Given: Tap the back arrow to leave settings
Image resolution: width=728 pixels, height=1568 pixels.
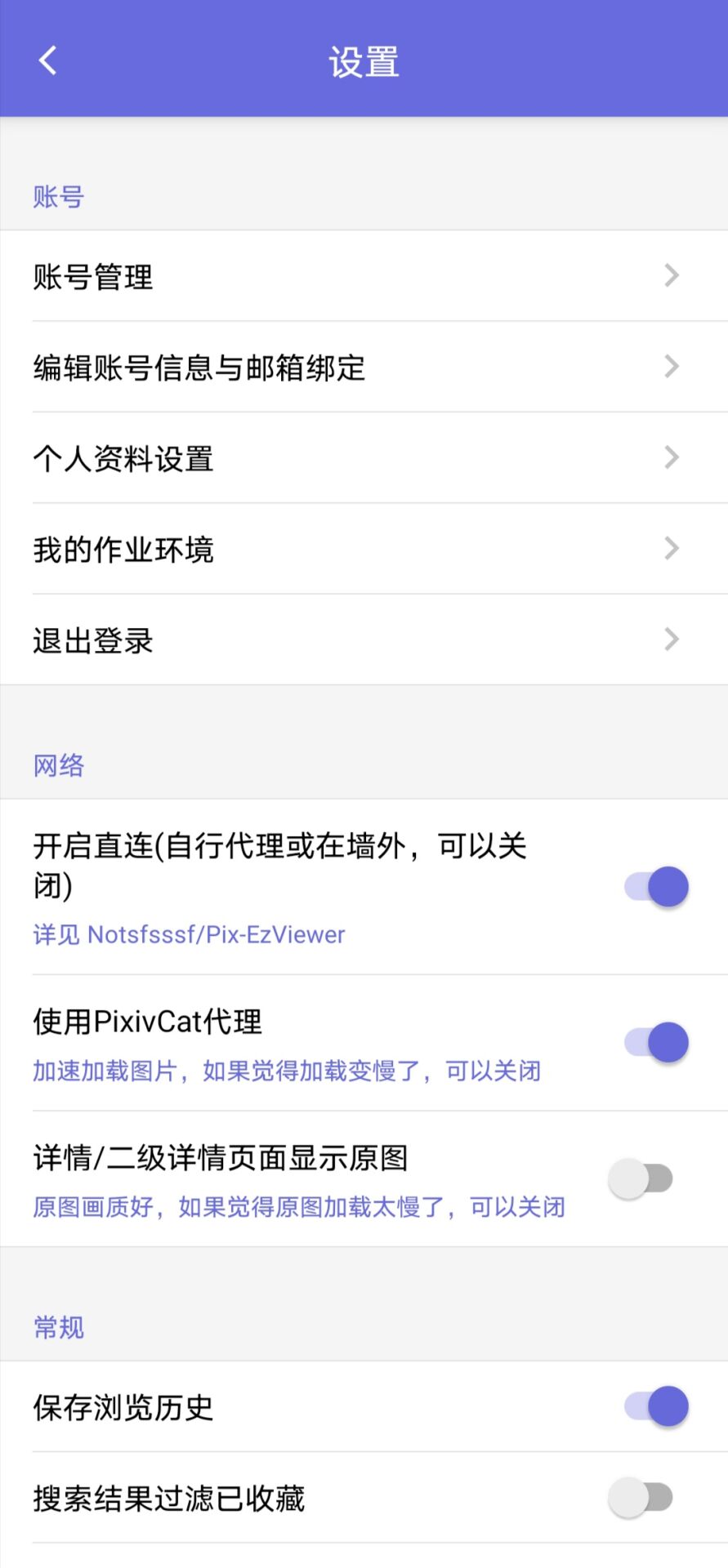Looking at the screenshot, I should click(x=47, y=60).
